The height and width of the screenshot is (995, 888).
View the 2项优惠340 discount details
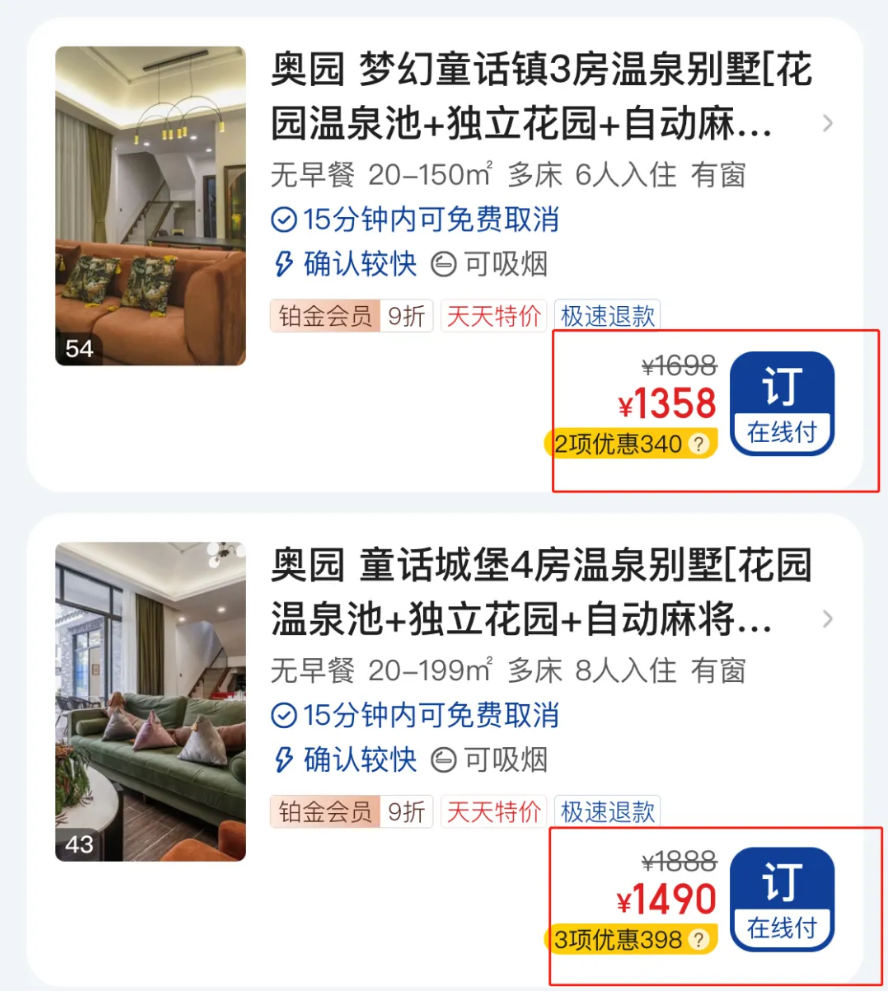[x=630, y=444]
